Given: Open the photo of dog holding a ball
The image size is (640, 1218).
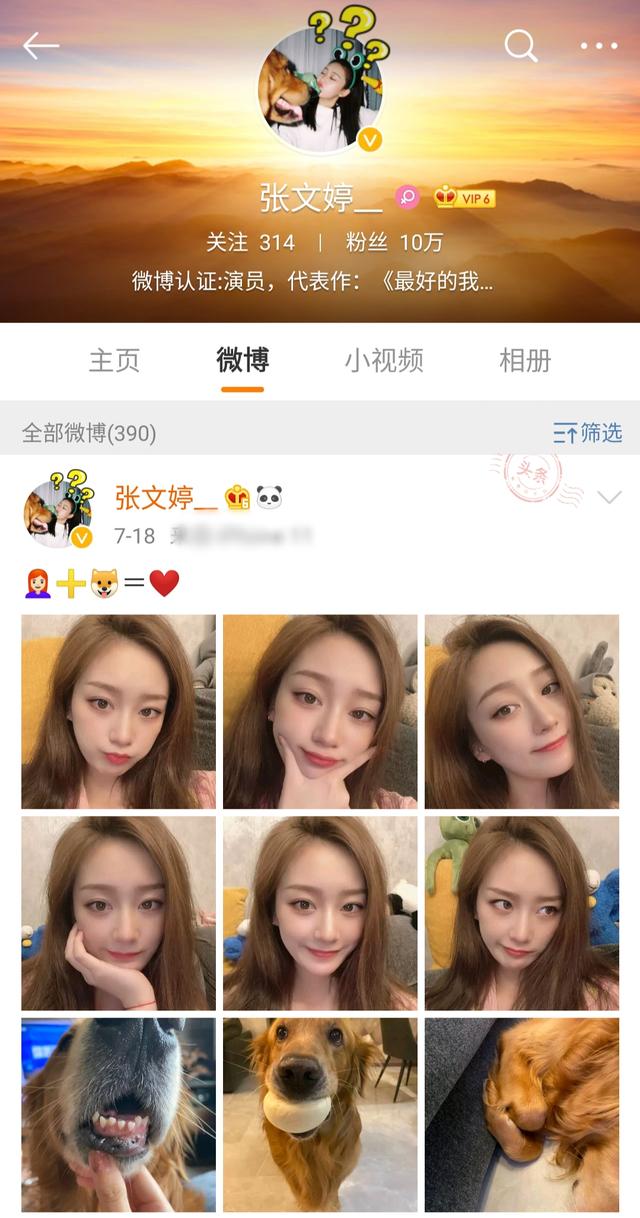Looking at the screenshot, I should click(320, 1114).
